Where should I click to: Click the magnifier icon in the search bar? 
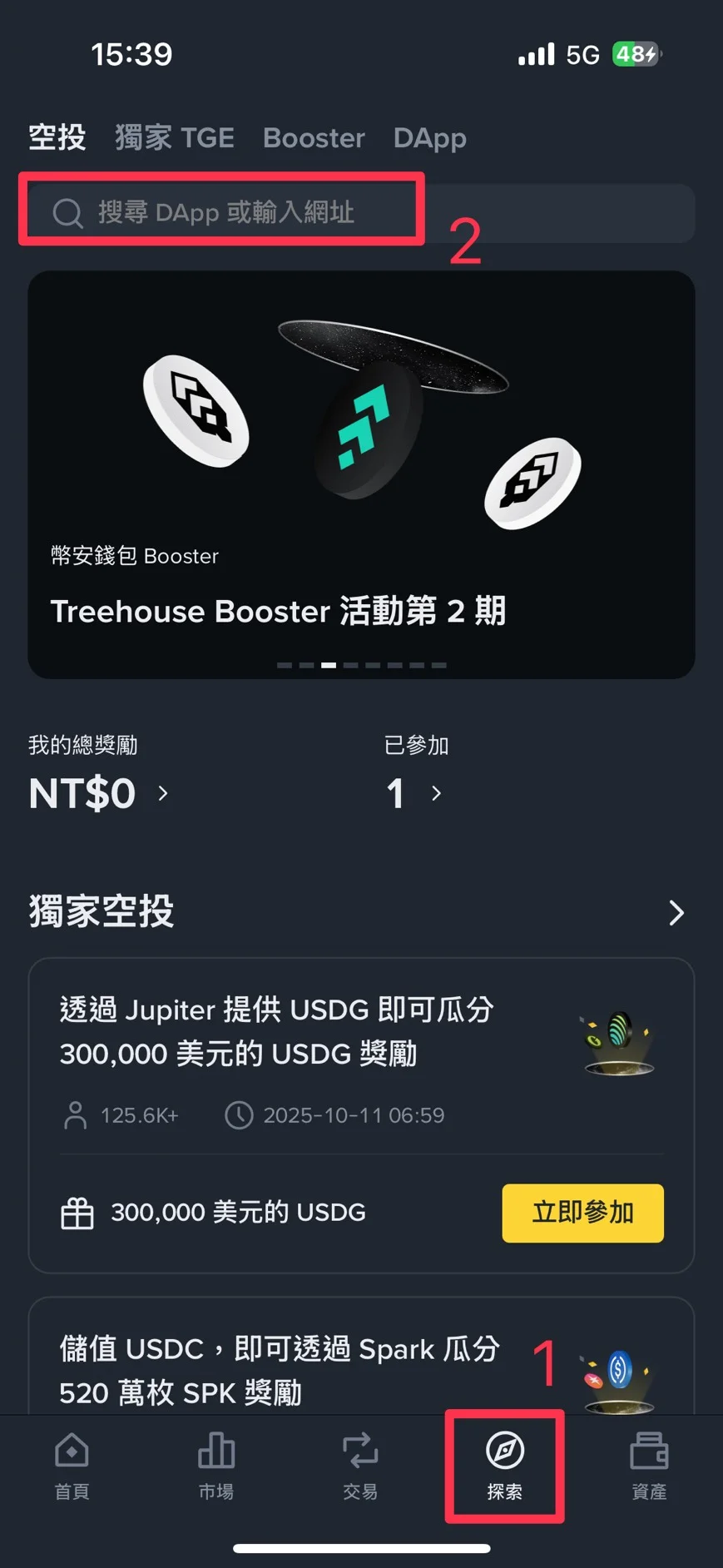(x=67, y=213)
